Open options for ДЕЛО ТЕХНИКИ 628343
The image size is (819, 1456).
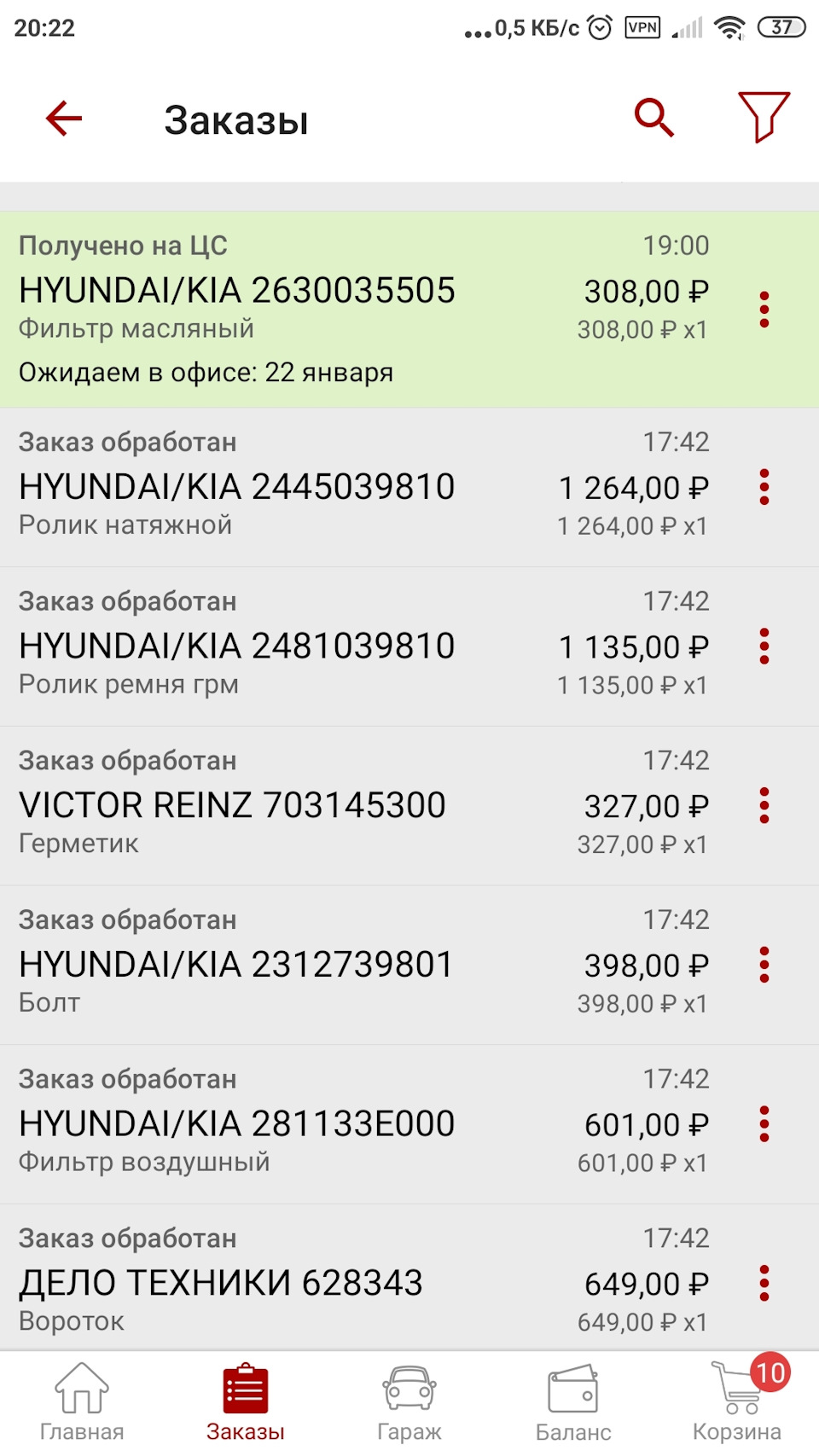tap(764, 1283)
